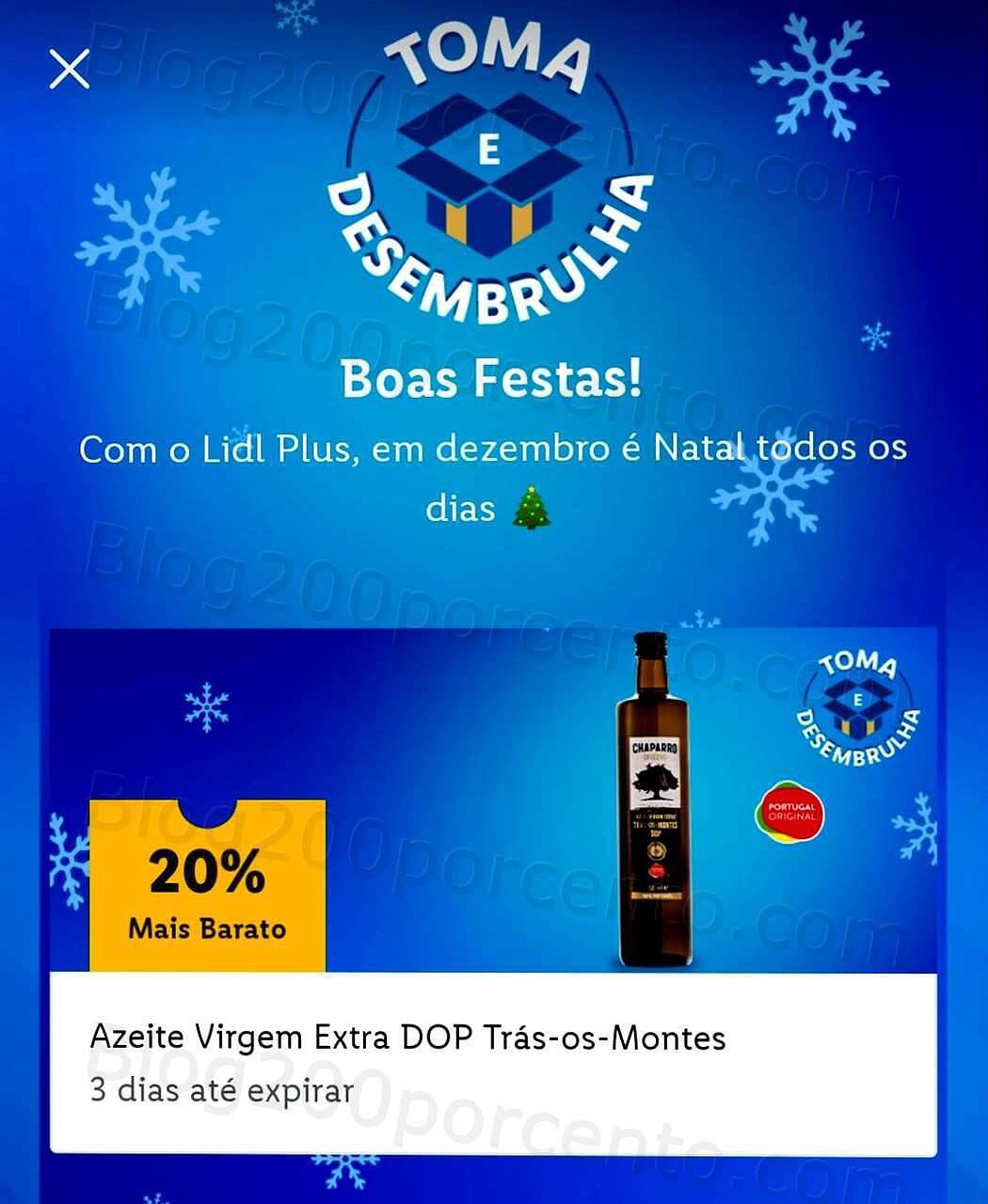Close the Toma e Desembrulha promo screen
The image size is (988, 1204).
(x=69, y=69)
